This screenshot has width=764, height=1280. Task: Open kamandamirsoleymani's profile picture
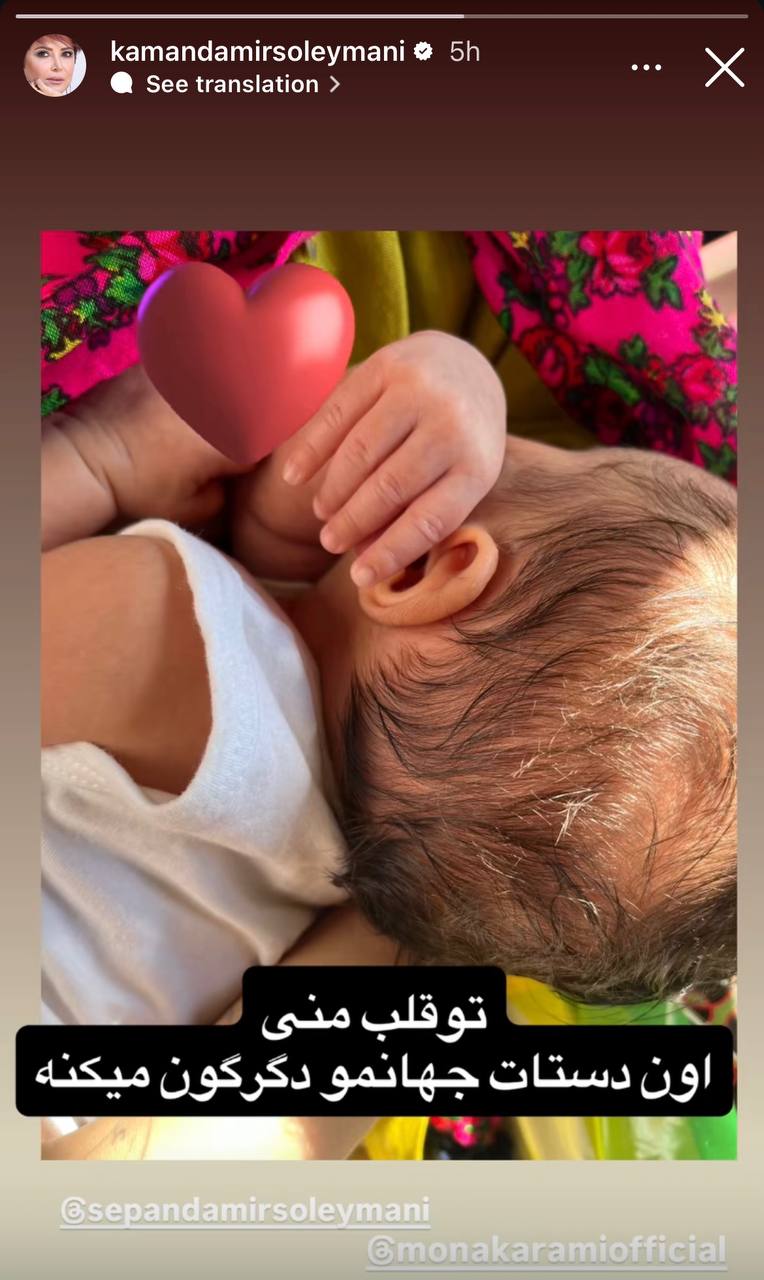(x=54, y=65)
